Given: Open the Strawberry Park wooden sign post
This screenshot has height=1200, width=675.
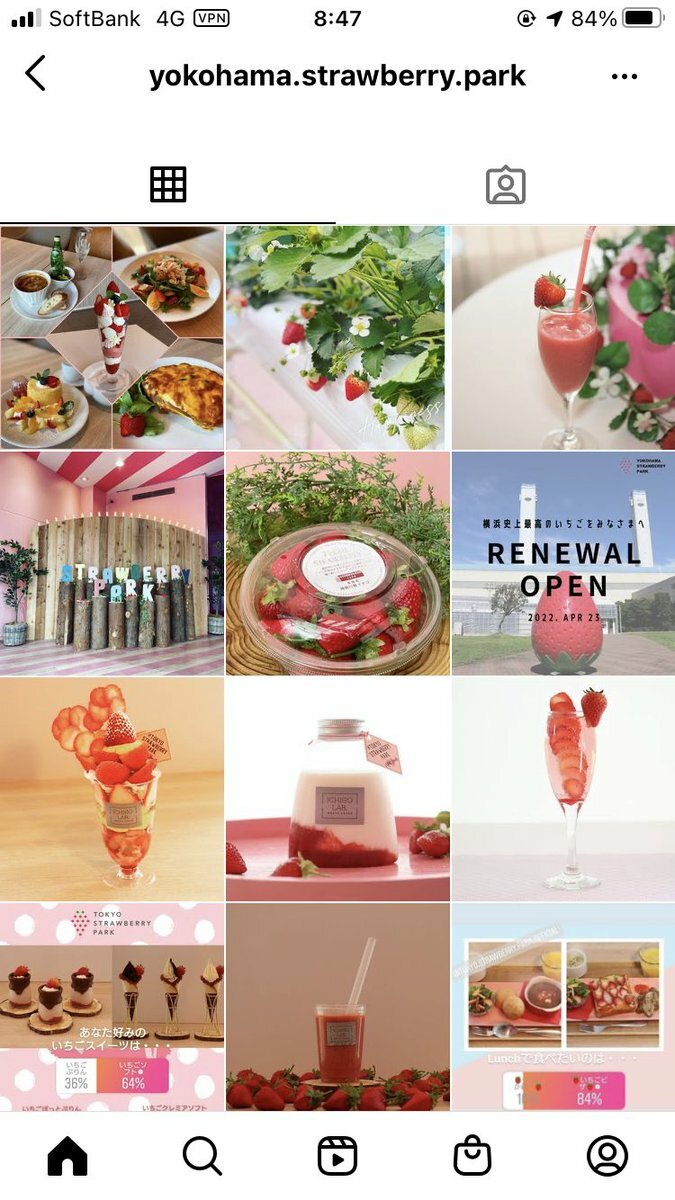Looking at the screenshot, I should pyautogui.click(x=112, y=564).
